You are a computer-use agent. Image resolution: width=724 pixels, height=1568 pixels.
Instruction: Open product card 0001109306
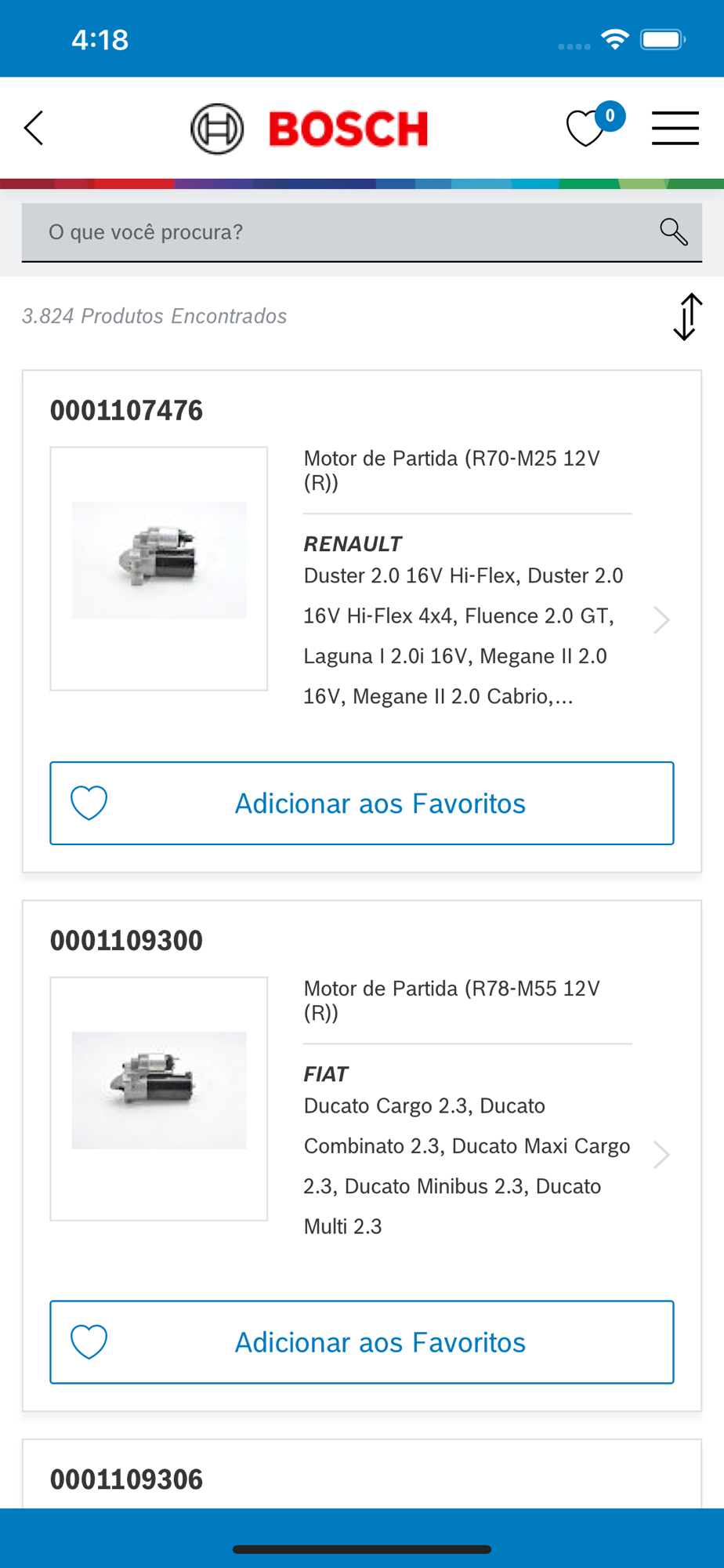pyautogui.click(x=361, y=1475)
